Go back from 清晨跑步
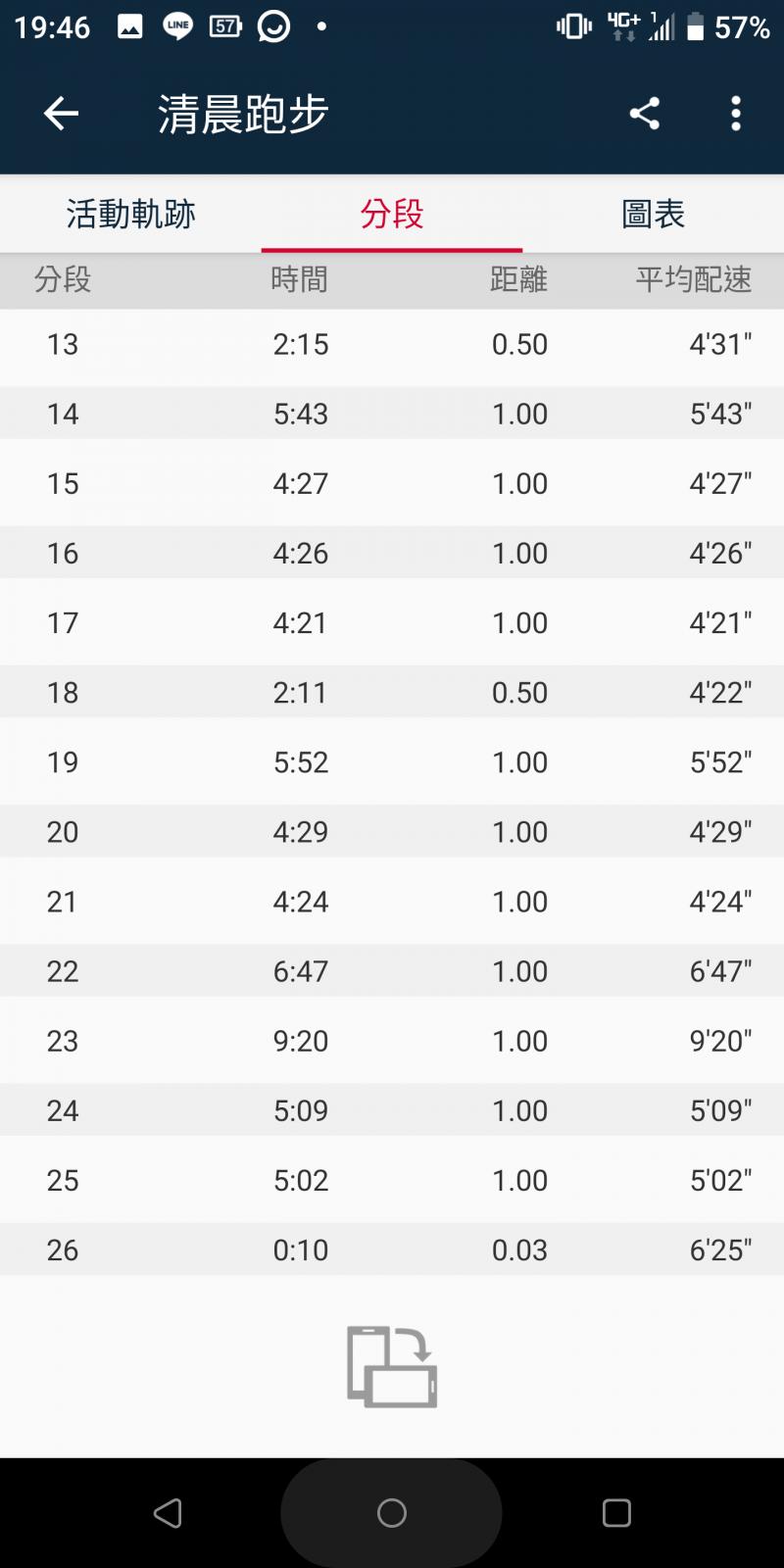The image size is (784, 1568). (61, 114)
